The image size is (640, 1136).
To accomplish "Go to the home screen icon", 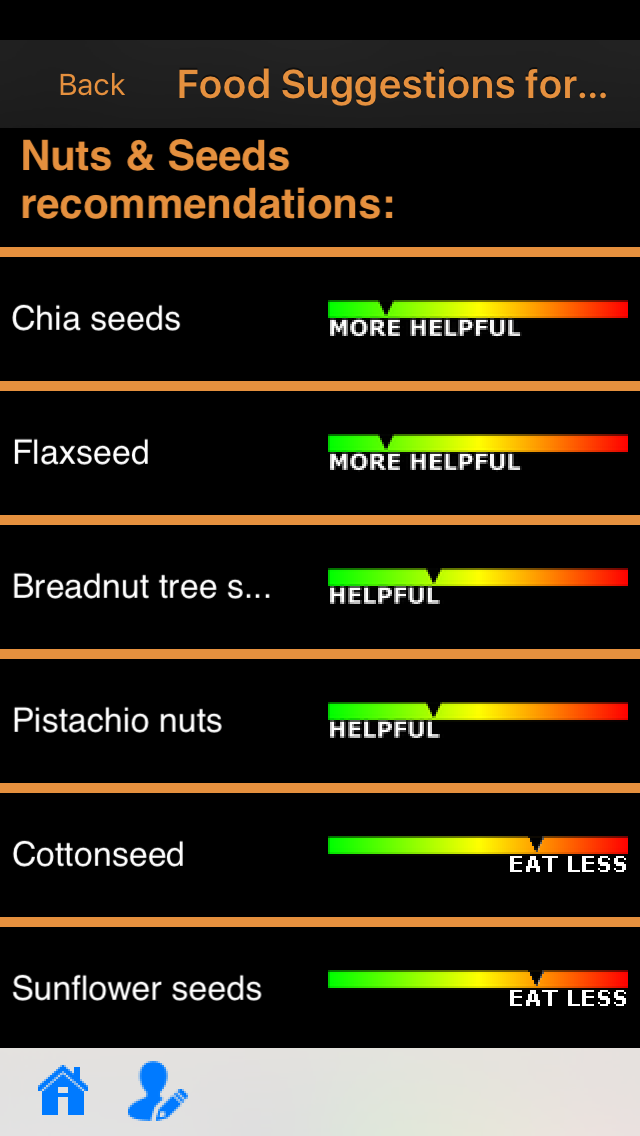I will click(x=63, y=1091).
